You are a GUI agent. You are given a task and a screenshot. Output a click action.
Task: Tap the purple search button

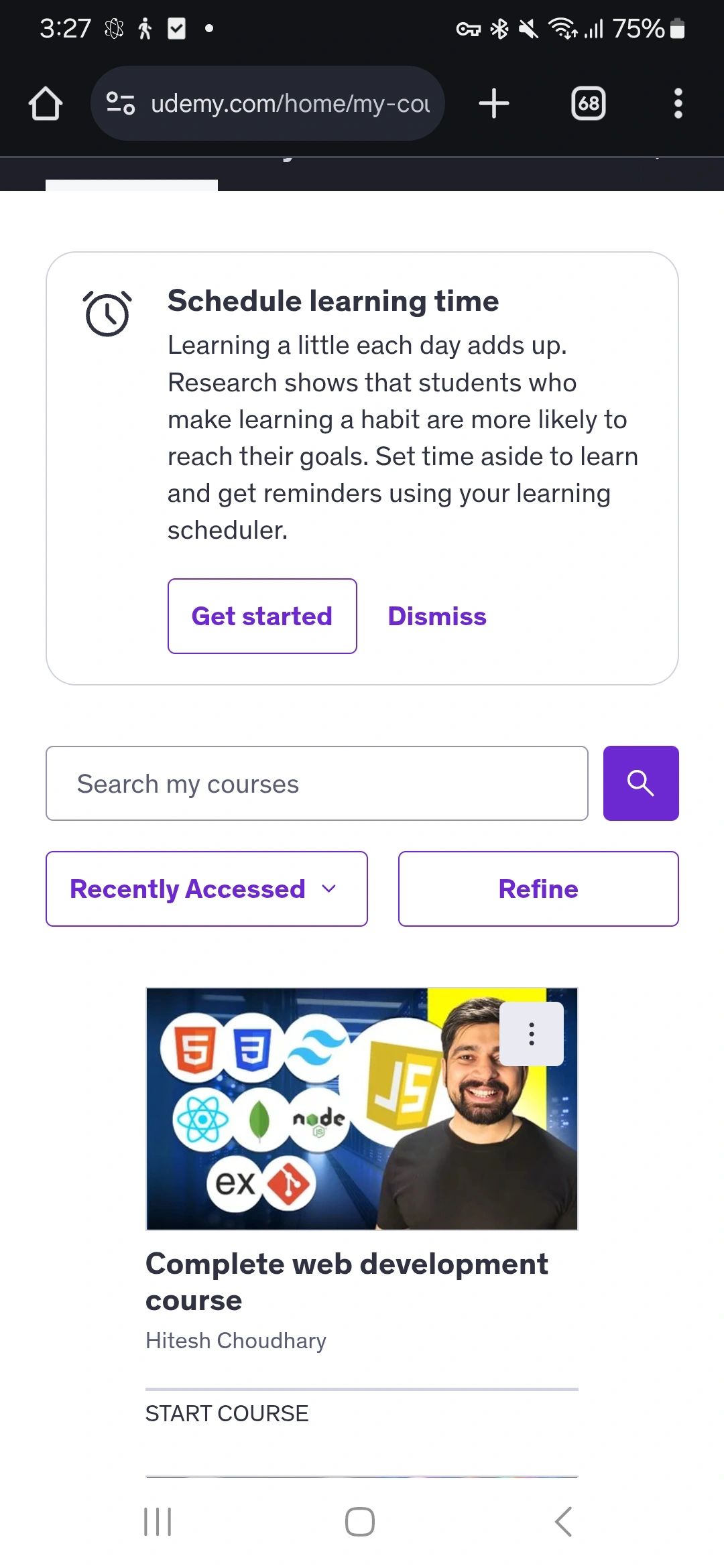click(640, 783)
